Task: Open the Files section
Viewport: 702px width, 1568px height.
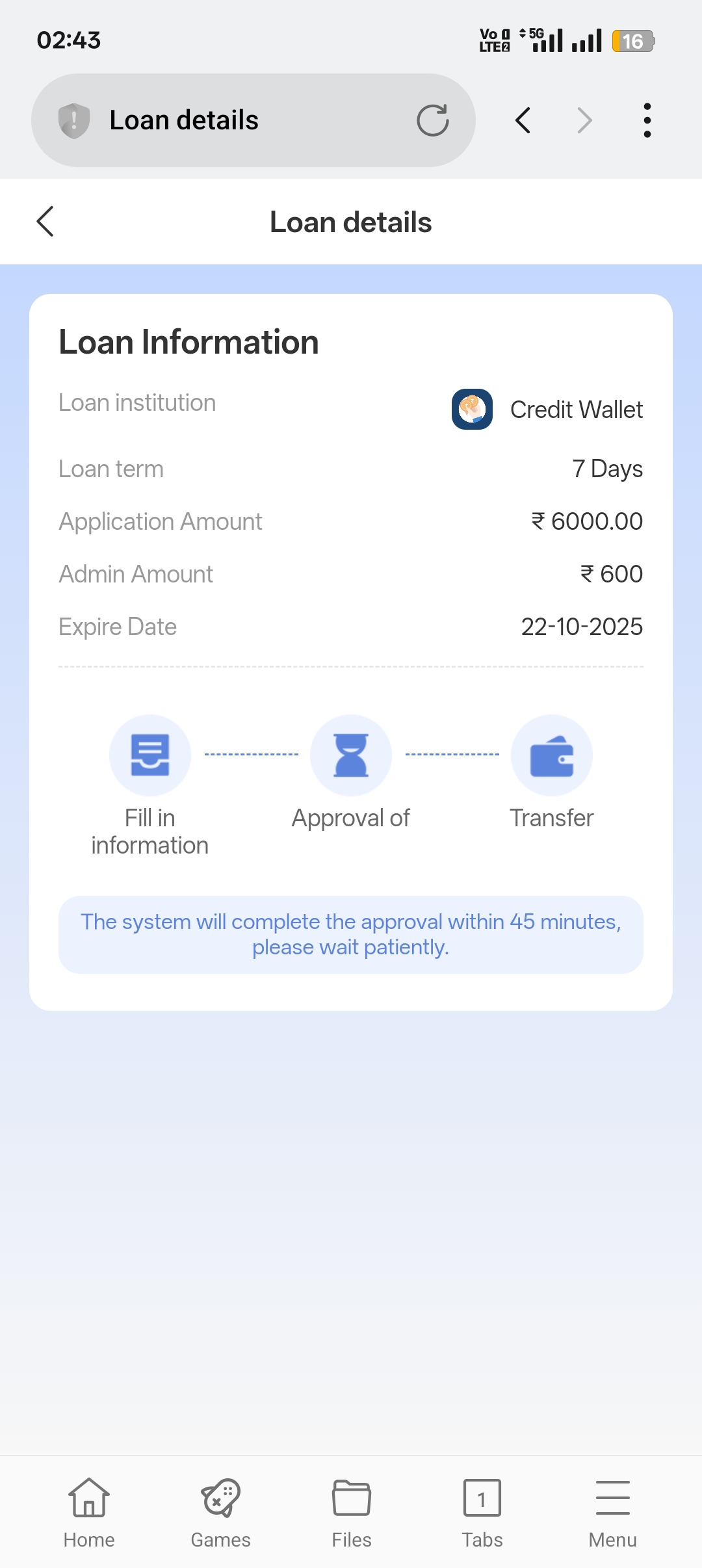Action: tap(352, 1511)
